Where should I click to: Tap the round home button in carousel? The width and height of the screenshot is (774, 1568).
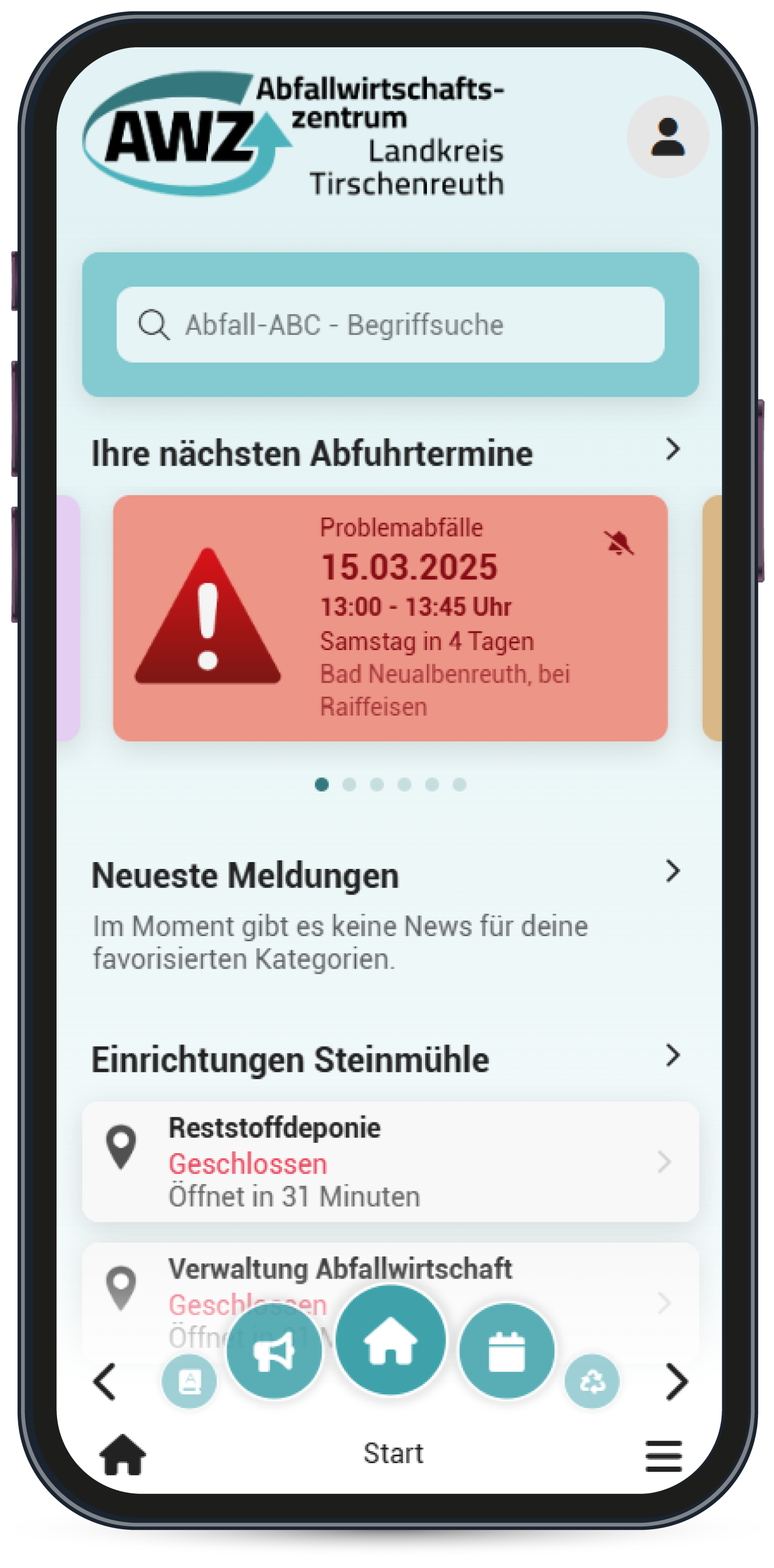coord(390,1340)
